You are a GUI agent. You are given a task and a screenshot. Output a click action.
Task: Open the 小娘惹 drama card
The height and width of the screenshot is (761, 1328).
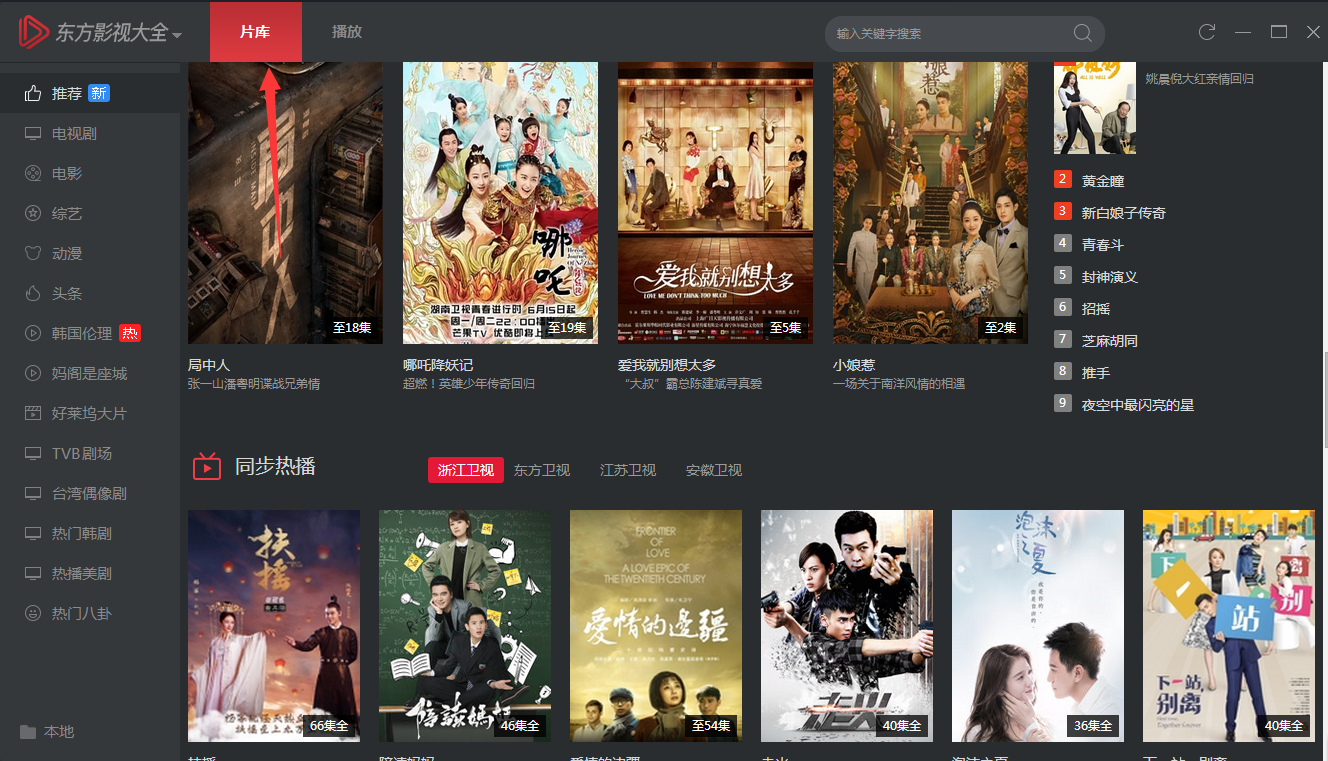coord(930,203)
